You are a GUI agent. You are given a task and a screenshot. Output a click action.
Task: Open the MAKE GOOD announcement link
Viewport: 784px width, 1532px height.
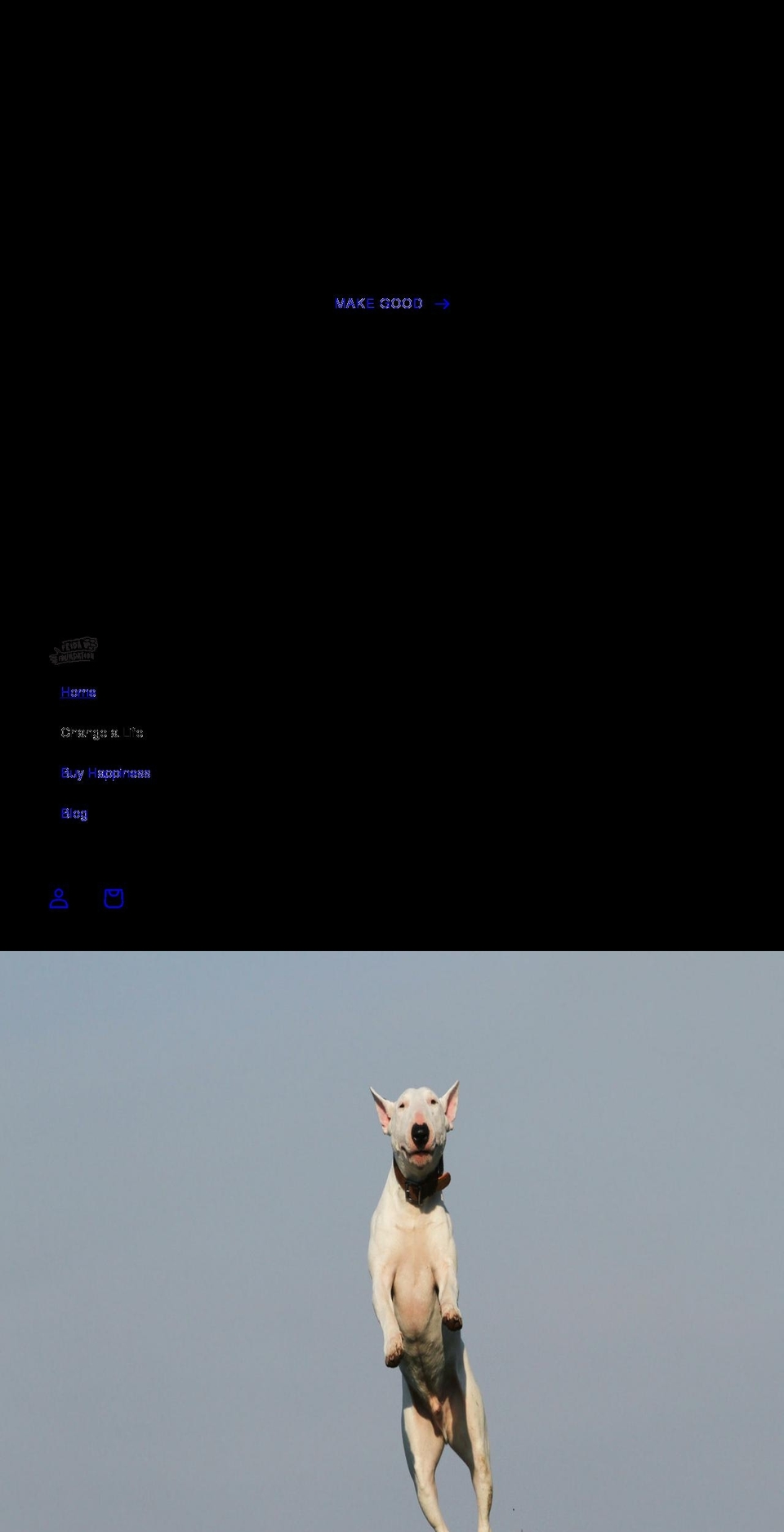(x=391, y=304)
